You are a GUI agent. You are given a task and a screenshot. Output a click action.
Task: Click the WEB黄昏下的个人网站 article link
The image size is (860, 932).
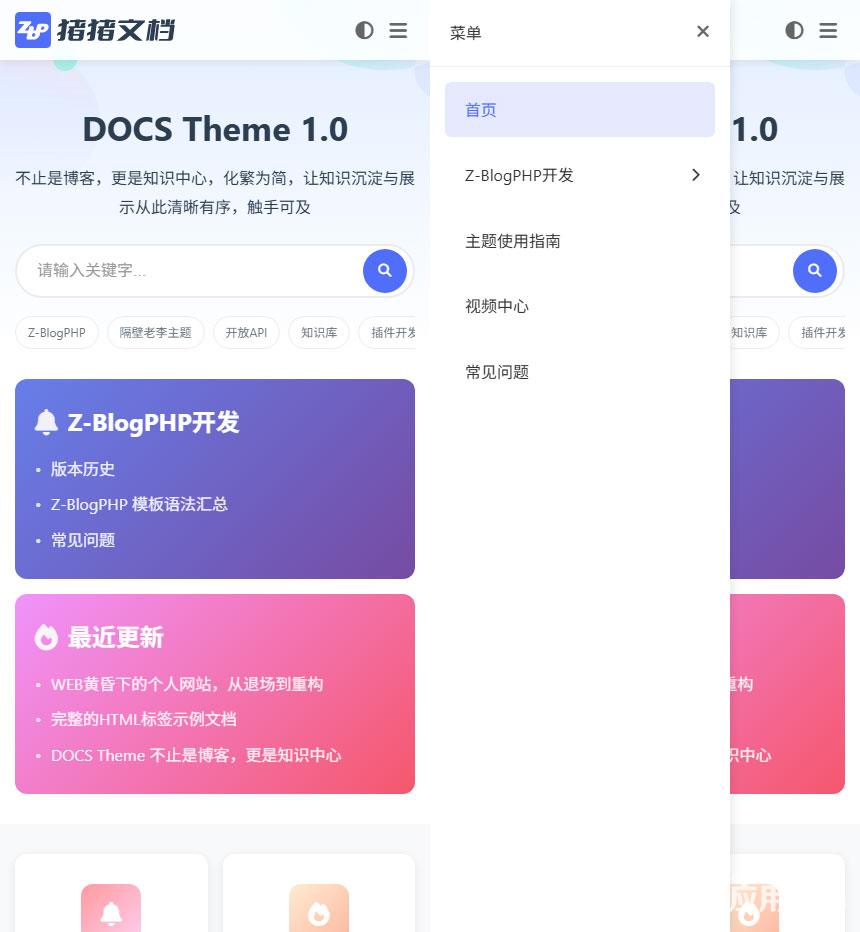pyautogui.click(x=188, y=684)
